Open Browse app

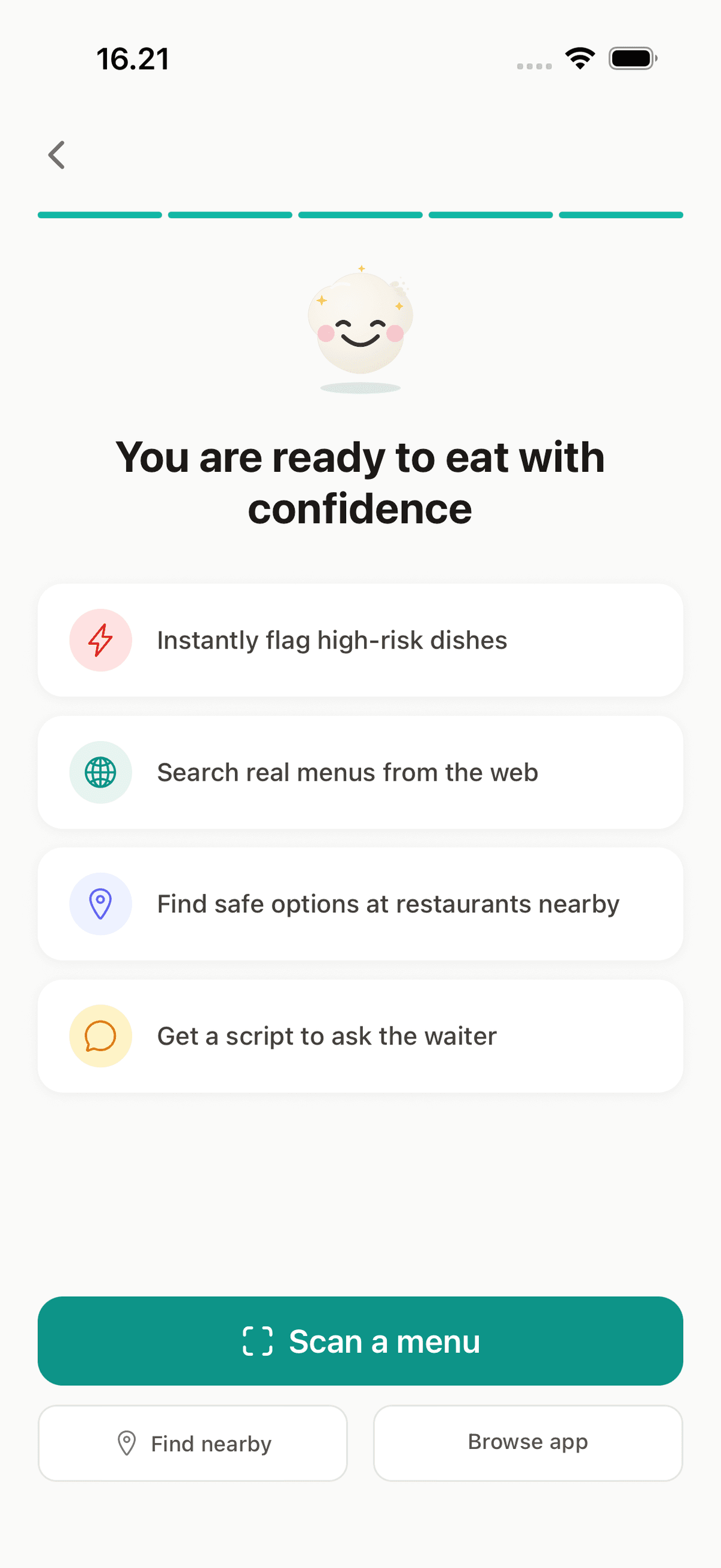[527, 1443]
